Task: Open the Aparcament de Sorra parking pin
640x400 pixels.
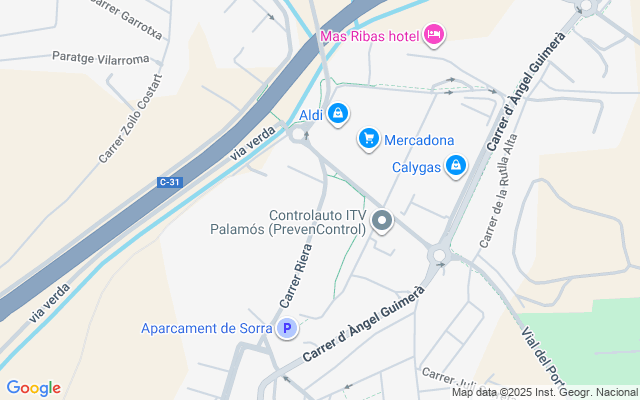Action: click(287, 327)
